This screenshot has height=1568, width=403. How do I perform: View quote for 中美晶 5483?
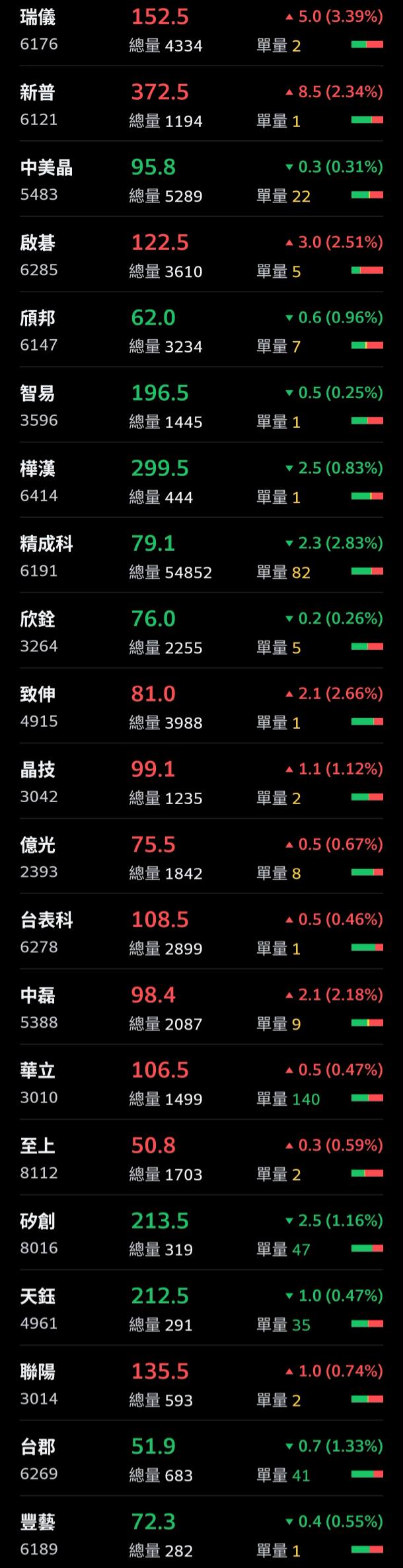pyautogui.click(x=201, y=181)
